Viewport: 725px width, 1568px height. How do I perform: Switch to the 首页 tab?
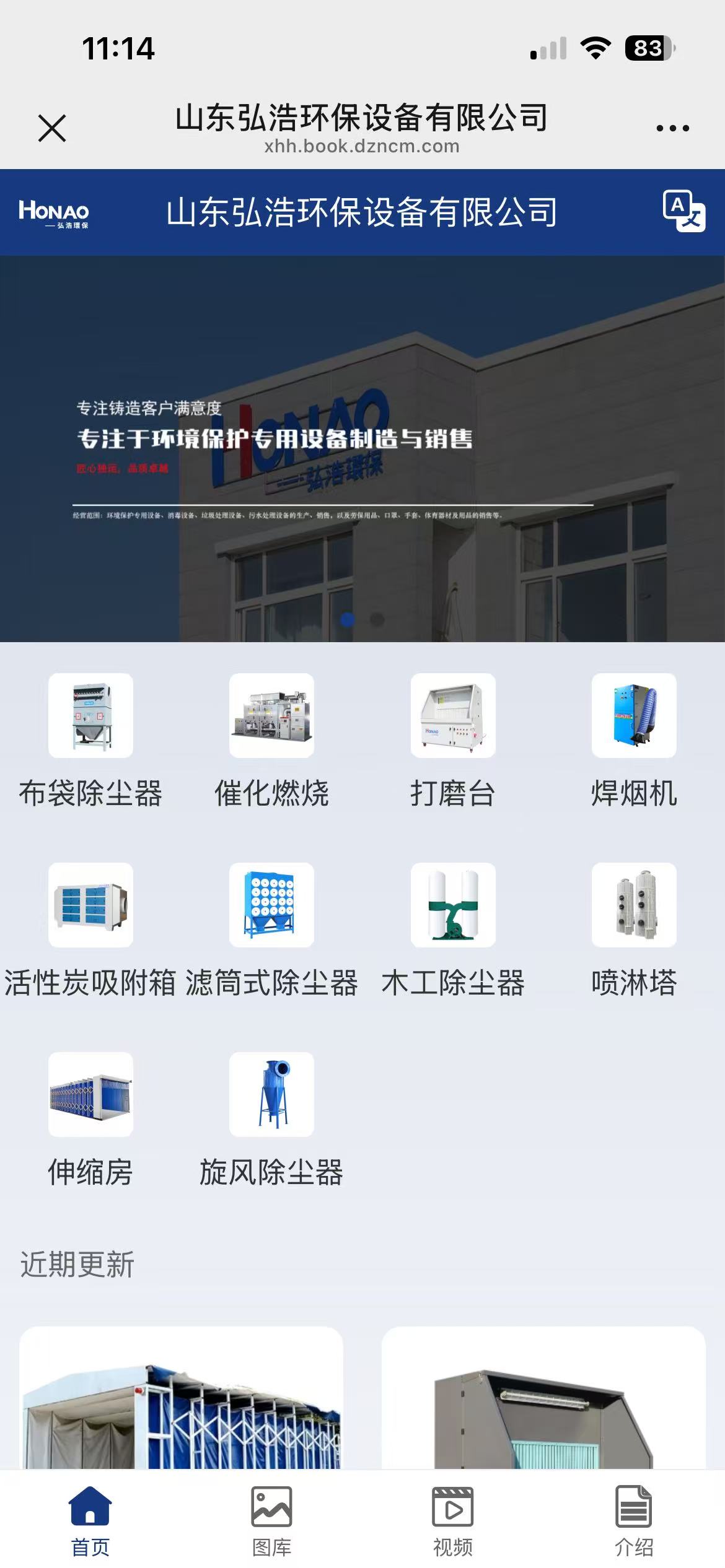pos(90,1520)
